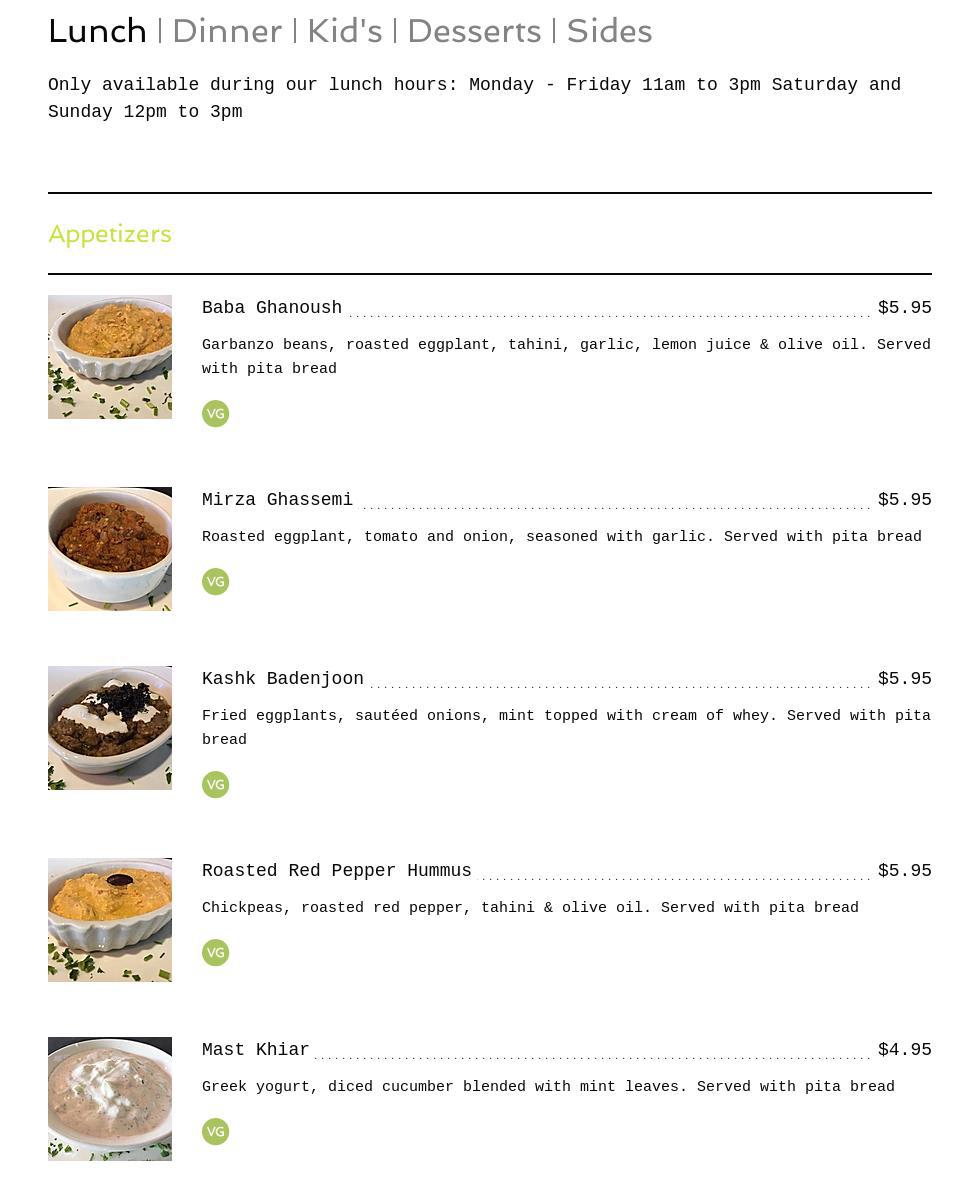Switch to the Dinner menu tab

click(x=227, y=31)
